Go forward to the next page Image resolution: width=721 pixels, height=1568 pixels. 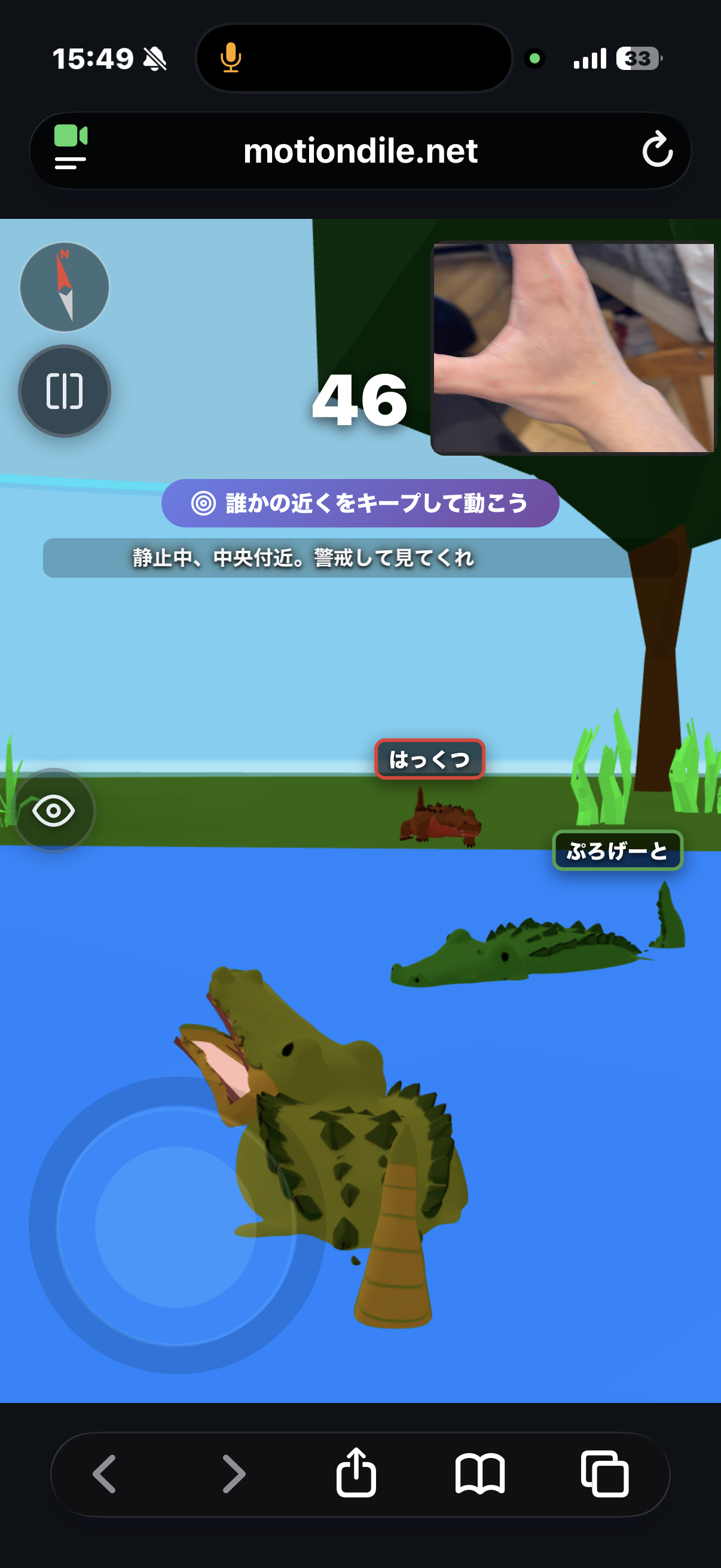[x=234, y=1474]
